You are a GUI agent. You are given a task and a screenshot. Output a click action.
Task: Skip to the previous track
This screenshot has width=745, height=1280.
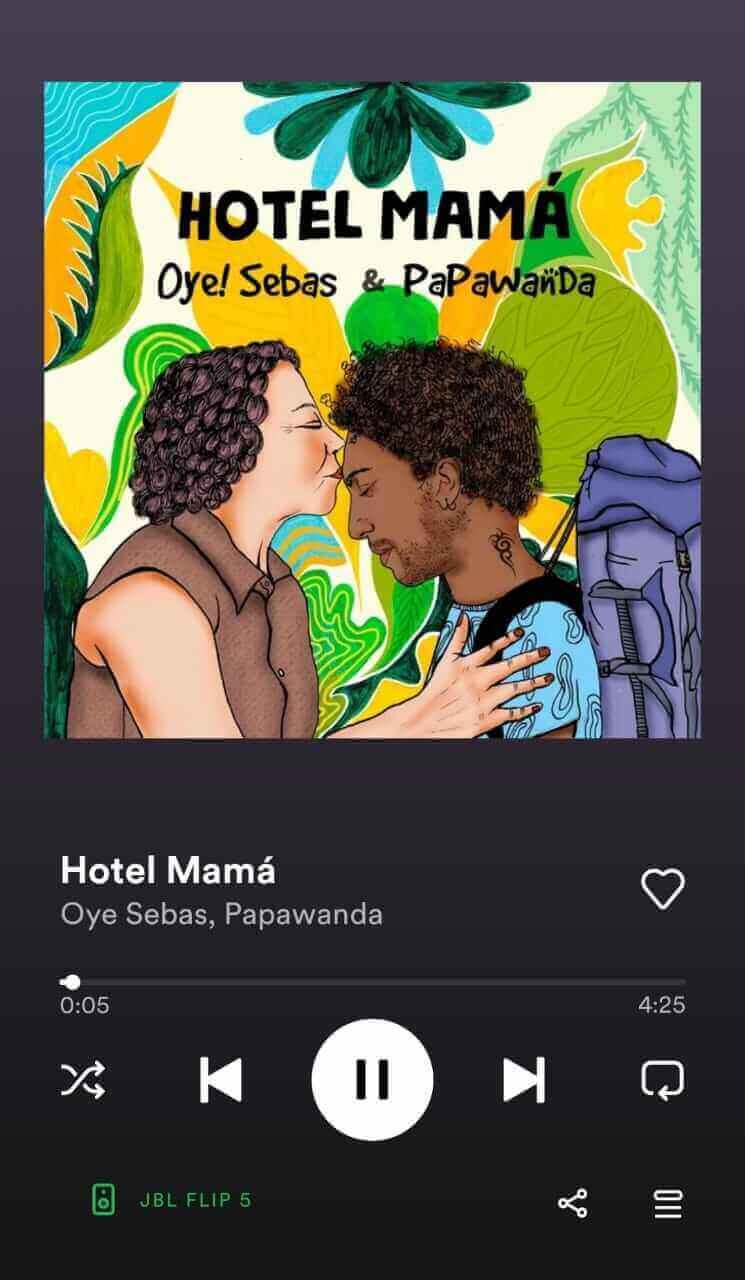tap(221, 1080)
